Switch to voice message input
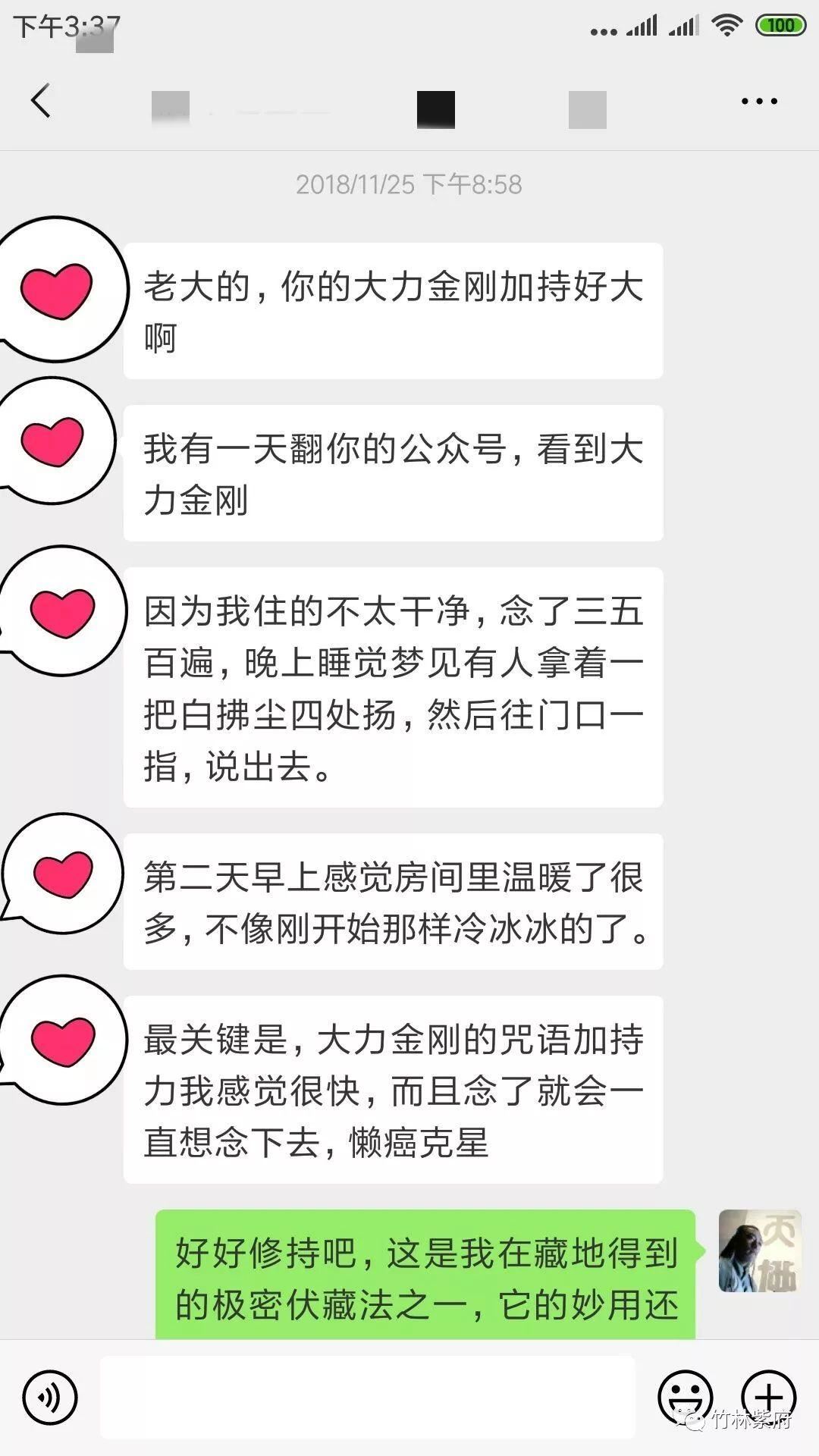This screenshot has height=1456, width=819. (50, 1397)
